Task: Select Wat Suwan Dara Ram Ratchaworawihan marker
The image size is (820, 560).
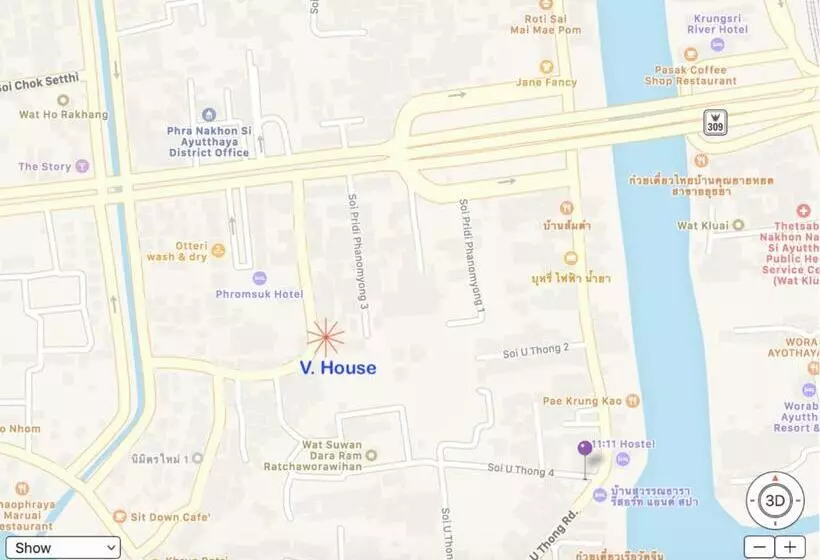Action: coord(371,455)
